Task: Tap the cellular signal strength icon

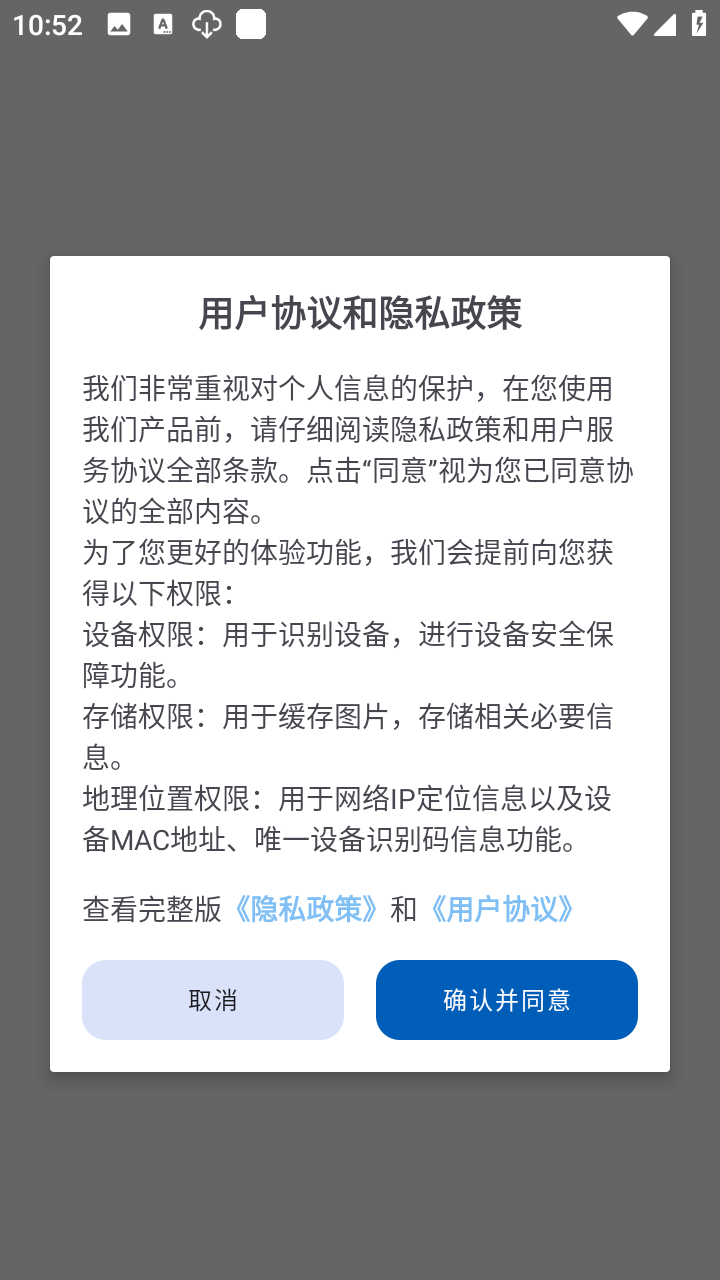Action: point(665,24)
